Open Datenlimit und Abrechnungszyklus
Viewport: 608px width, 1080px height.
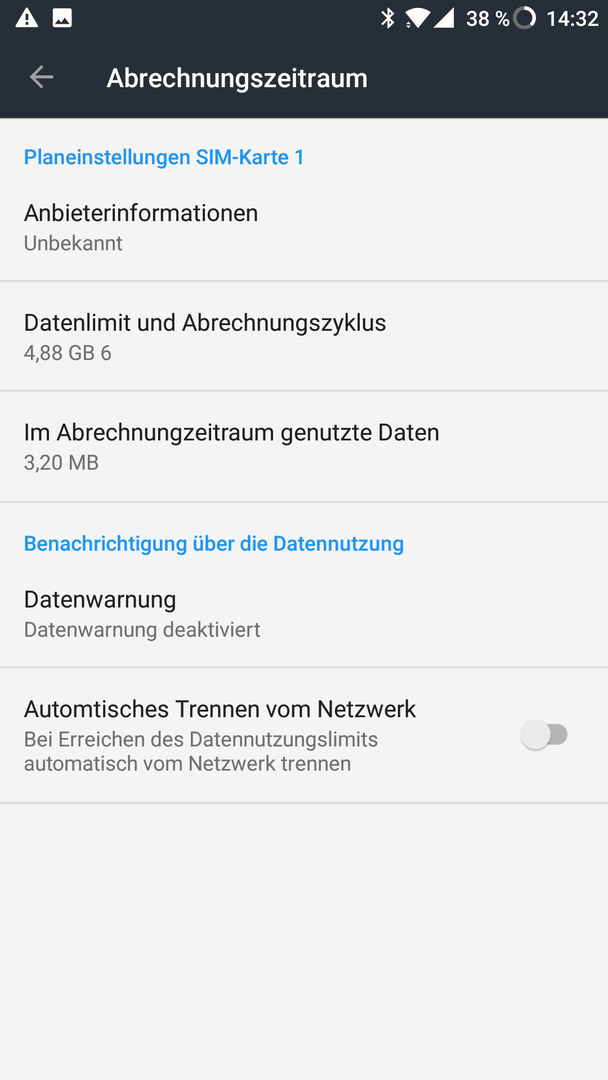click(x=304, y=336)
